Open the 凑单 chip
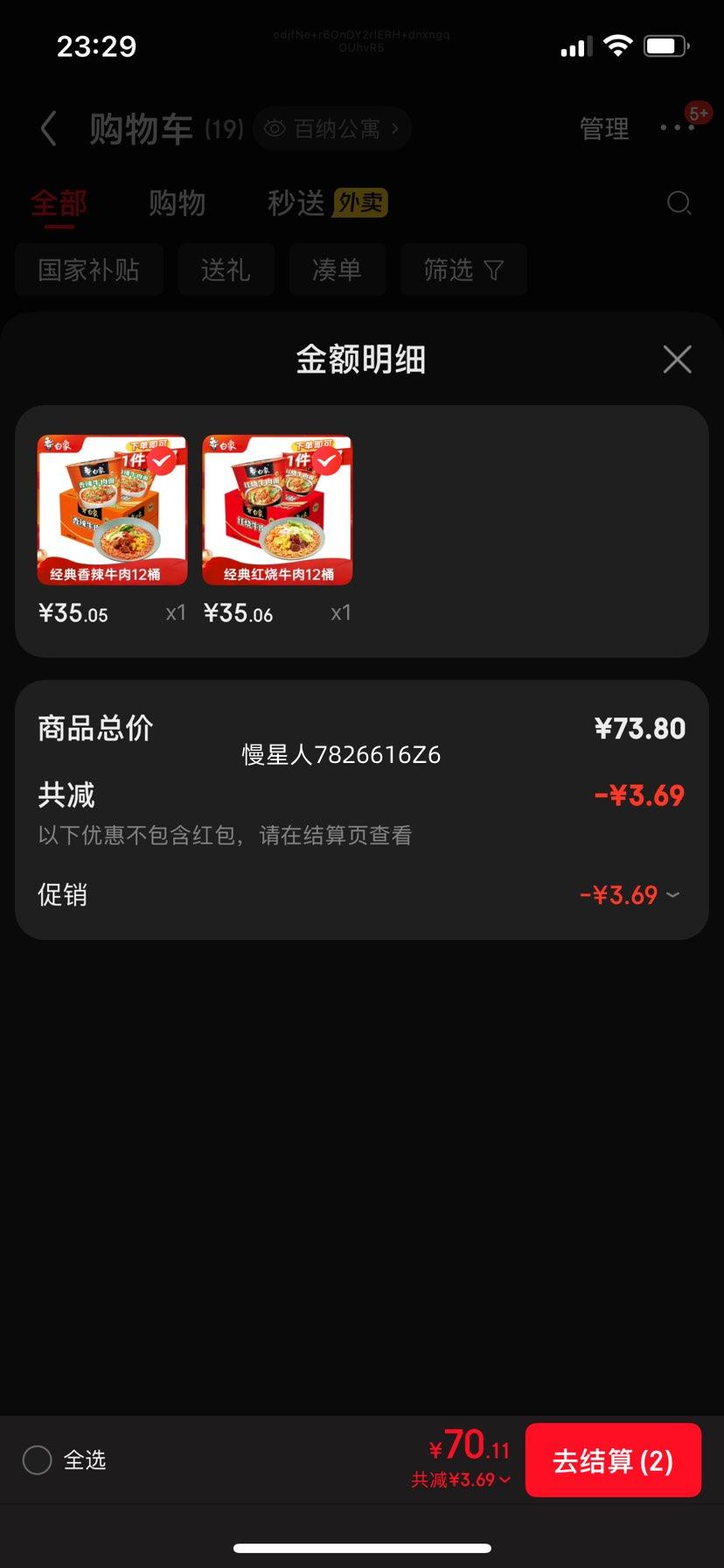Viewport: 724px width, 1568px height. [x=337, y=270]
